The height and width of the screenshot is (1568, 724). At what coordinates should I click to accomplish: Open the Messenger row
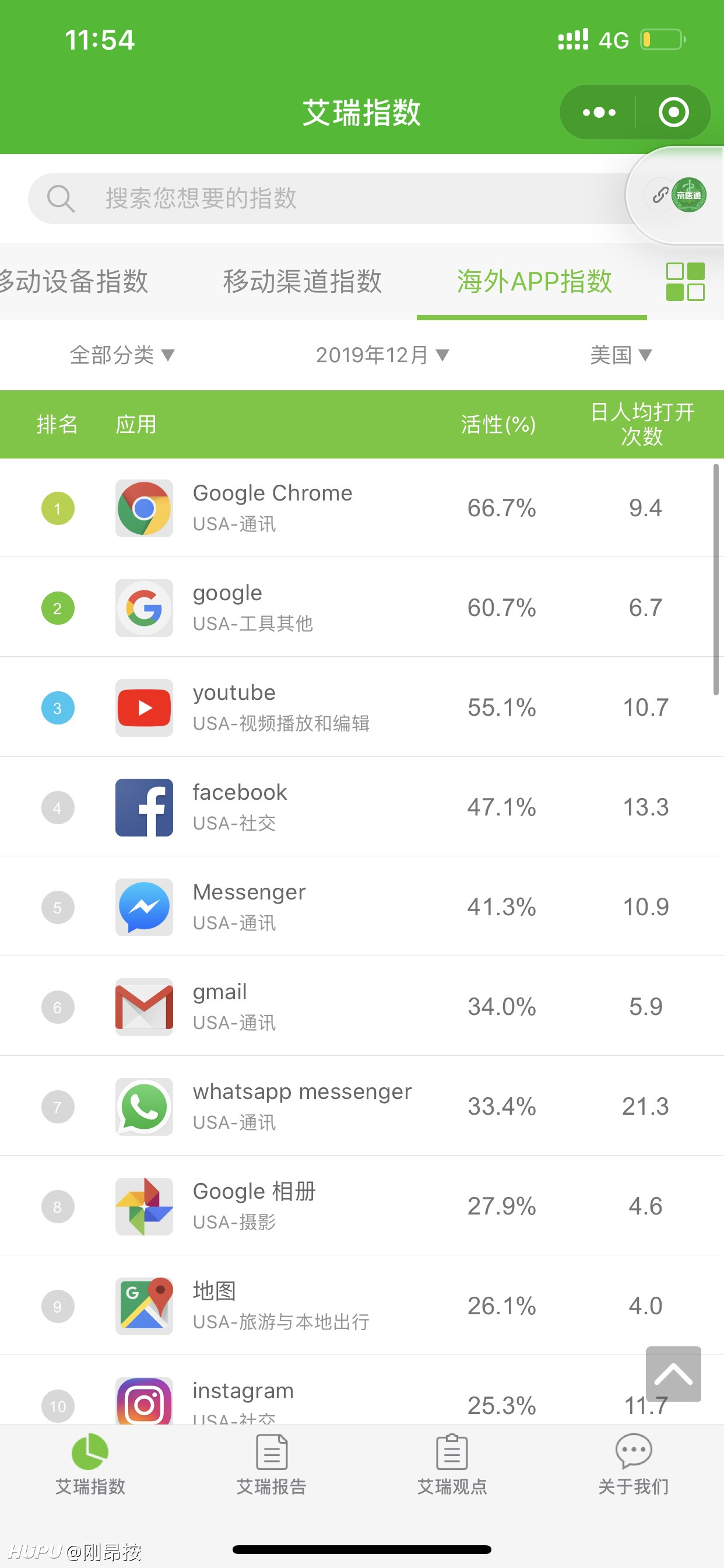coord(362,907)
